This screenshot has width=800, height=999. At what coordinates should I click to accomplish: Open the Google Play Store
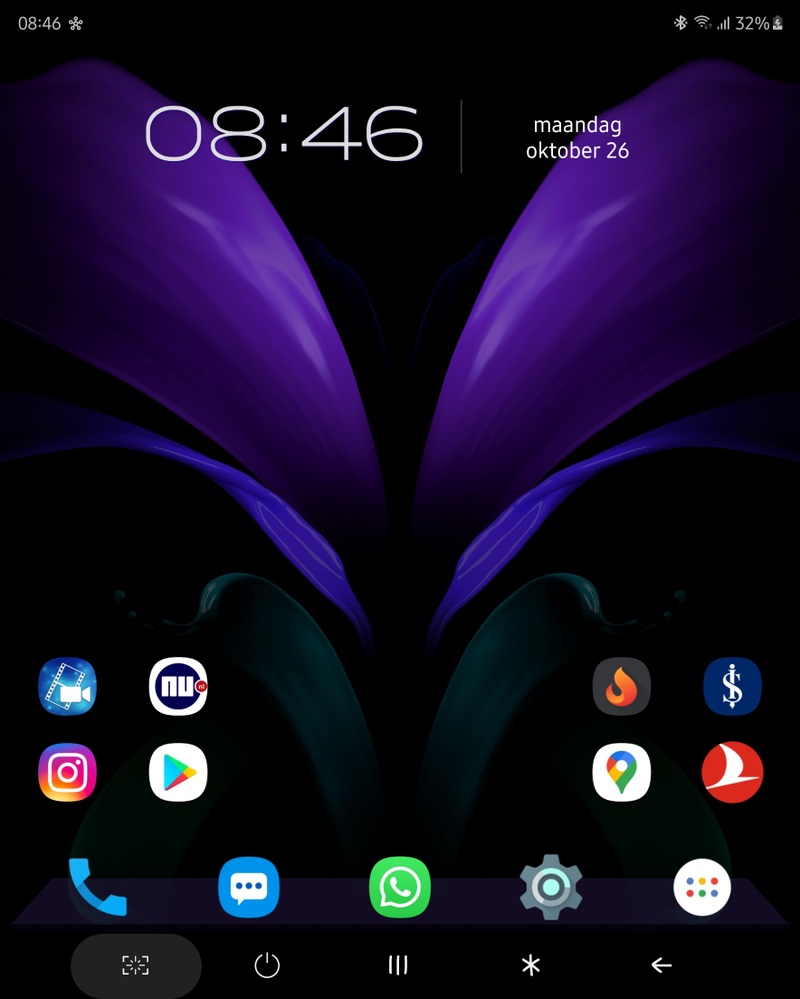[x=178, y=773]
